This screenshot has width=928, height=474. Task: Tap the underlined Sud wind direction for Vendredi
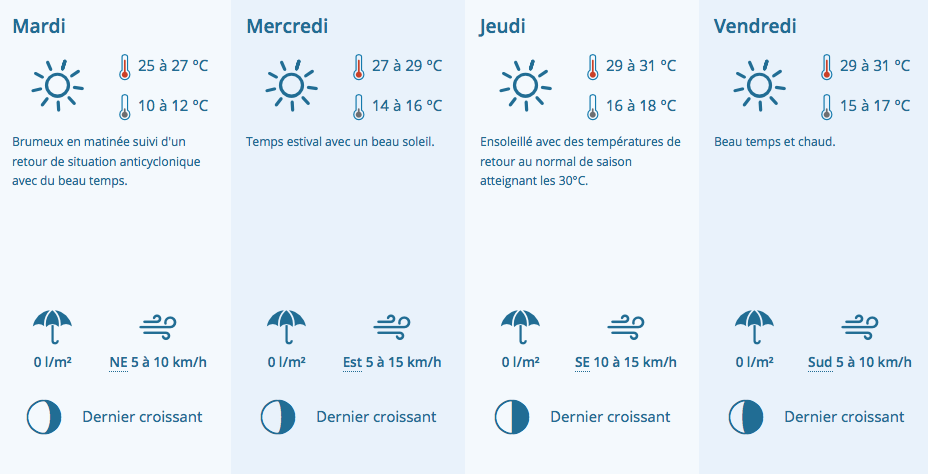[821, 362]
